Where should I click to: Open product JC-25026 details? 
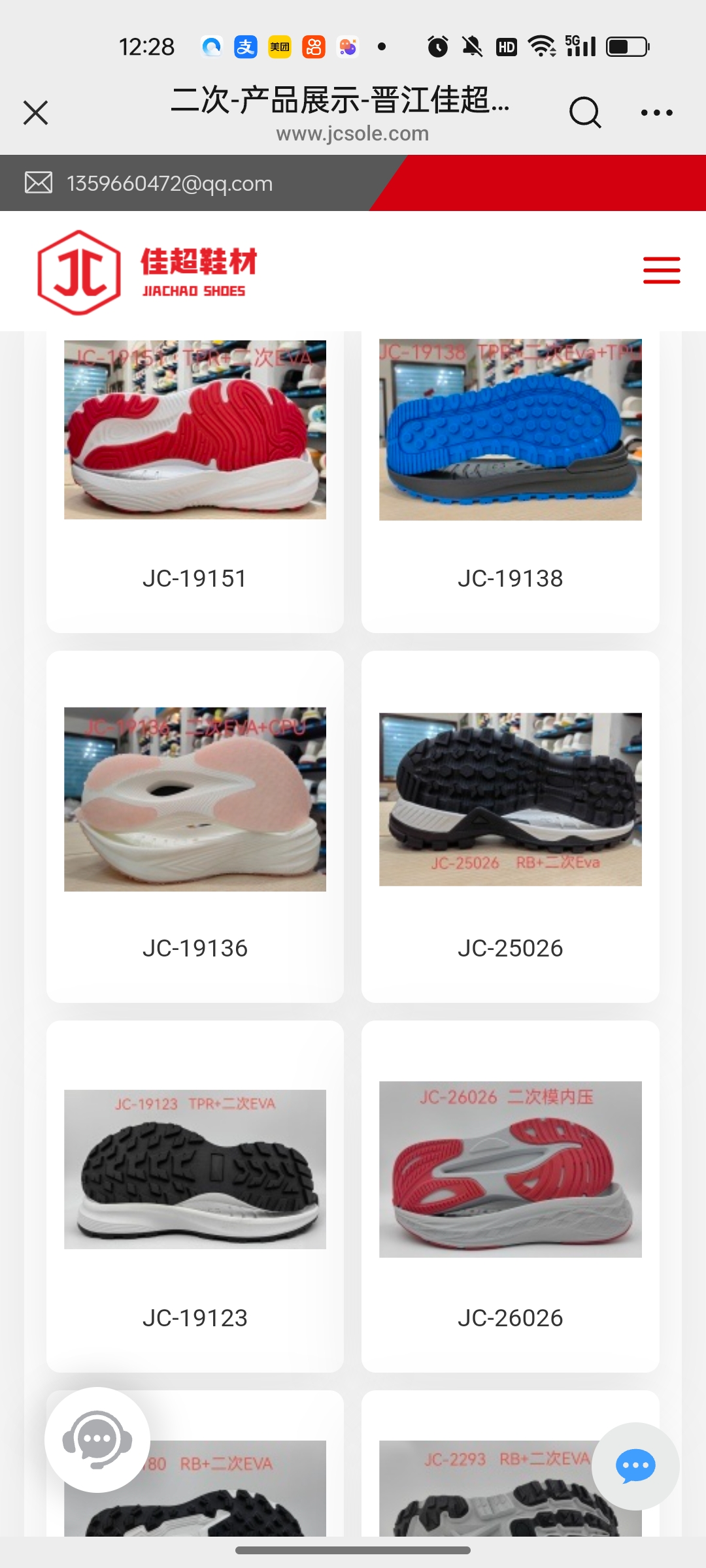click(510, 826)
